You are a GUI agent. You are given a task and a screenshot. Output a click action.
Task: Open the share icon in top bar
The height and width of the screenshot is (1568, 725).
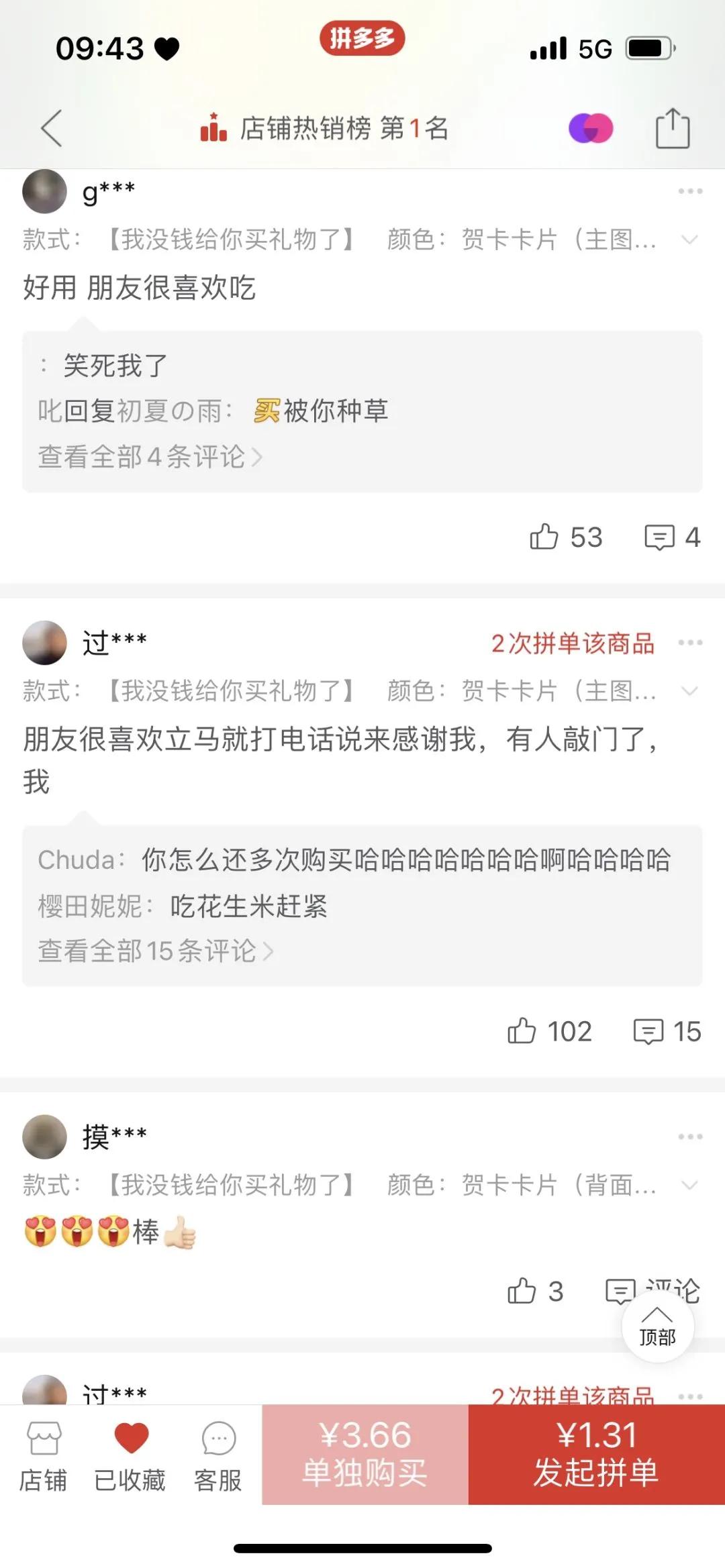pyautogui.click(x=671, y=127)
